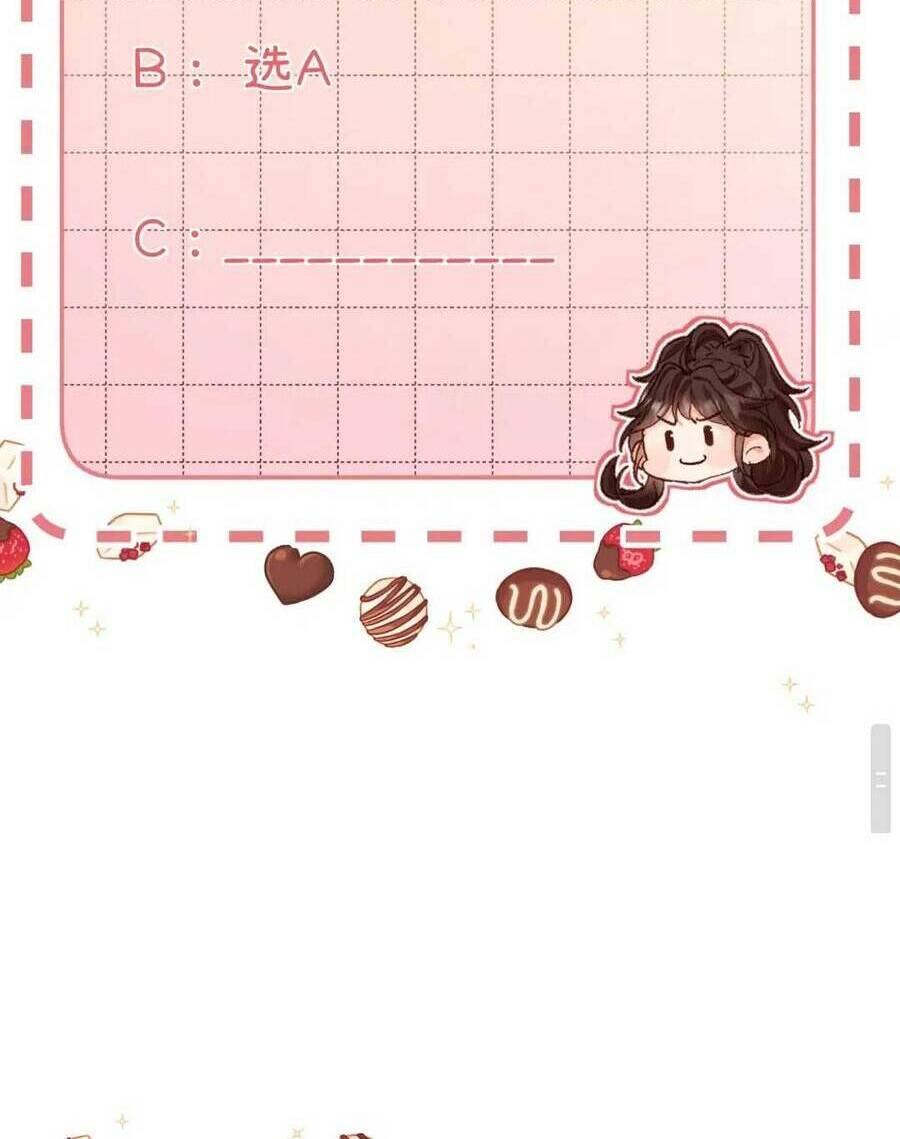Tap the scroll handle on the right edge
900x1139 pixels.
[880, 779]
